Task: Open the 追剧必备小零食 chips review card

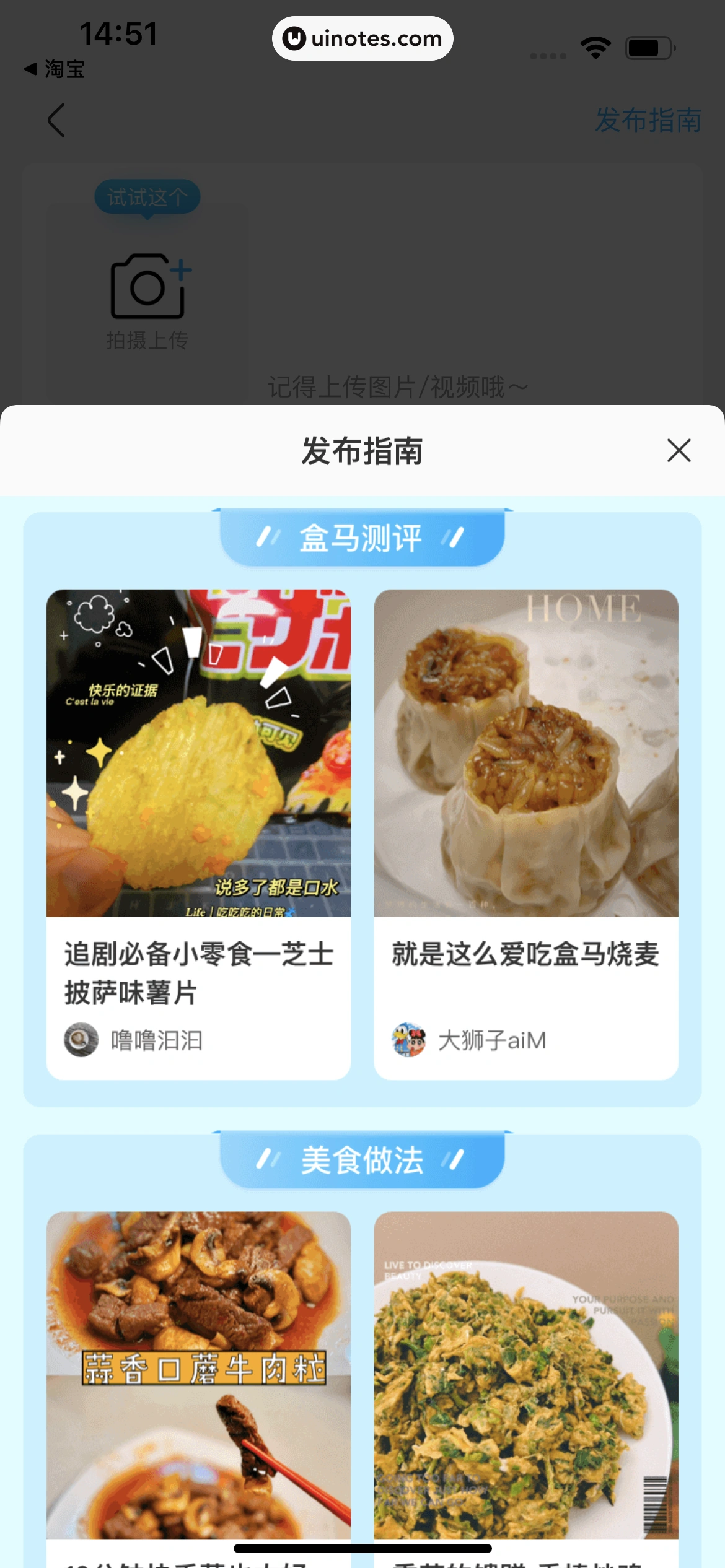Action: point(198,833)
